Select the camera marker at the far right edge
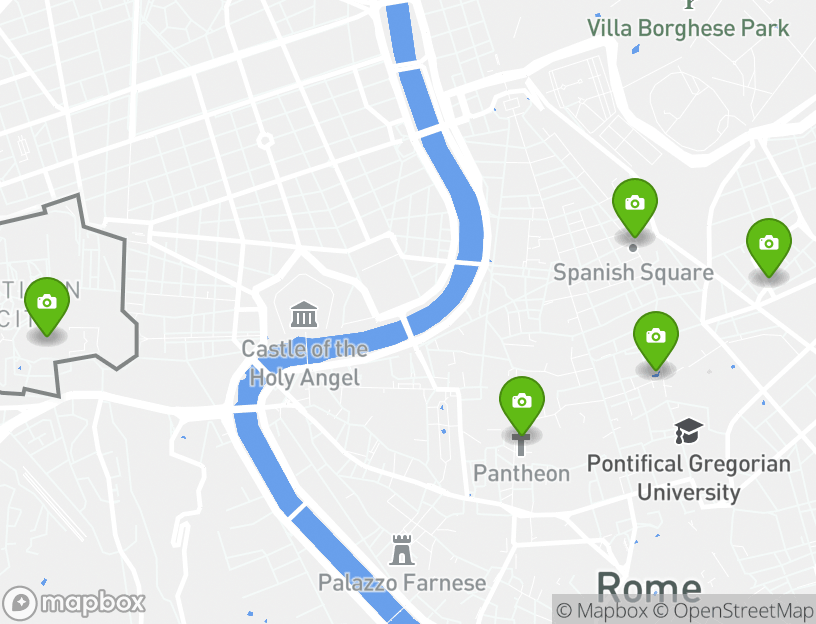This screenshot has height=624, width=816. 768,245
